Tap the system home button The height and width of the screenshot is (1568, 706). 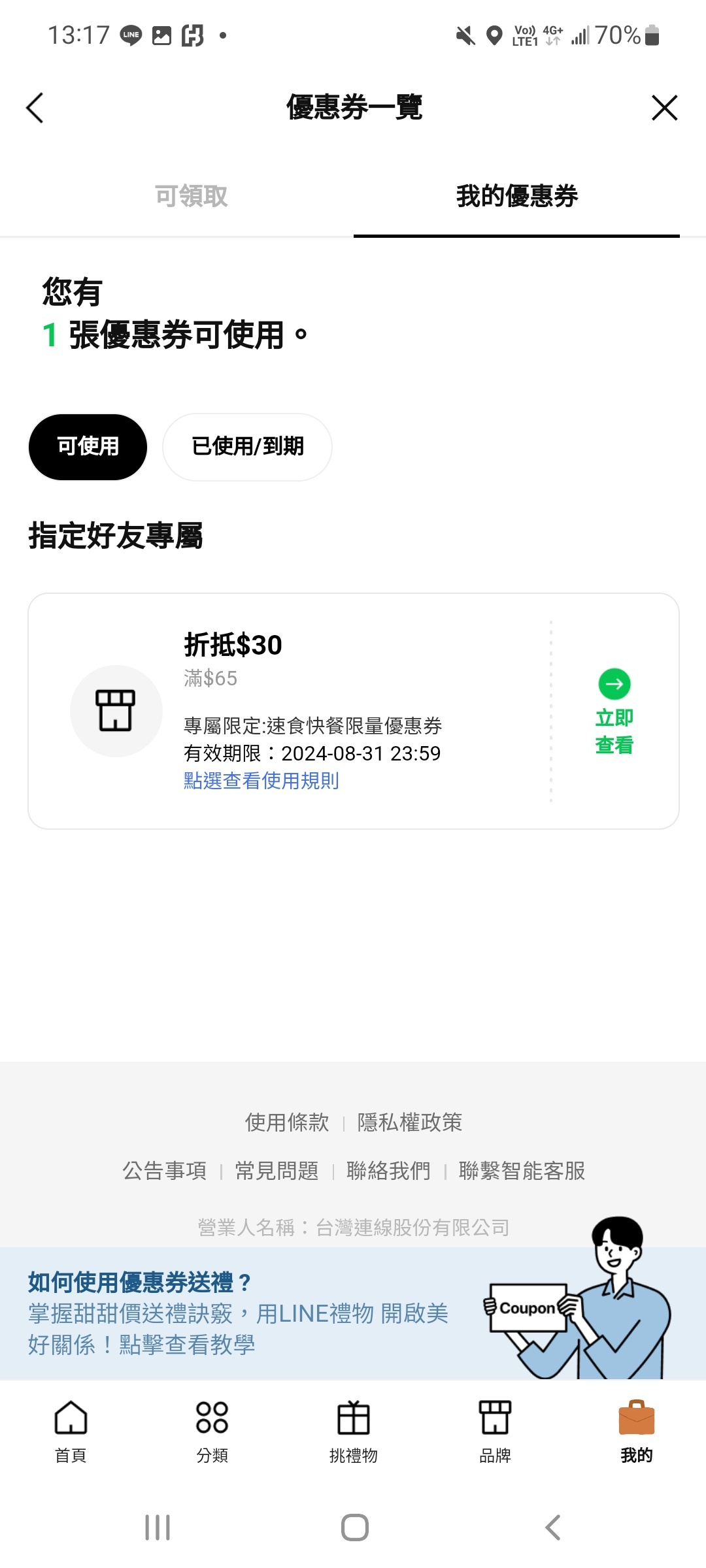(x=354, y=1527)
